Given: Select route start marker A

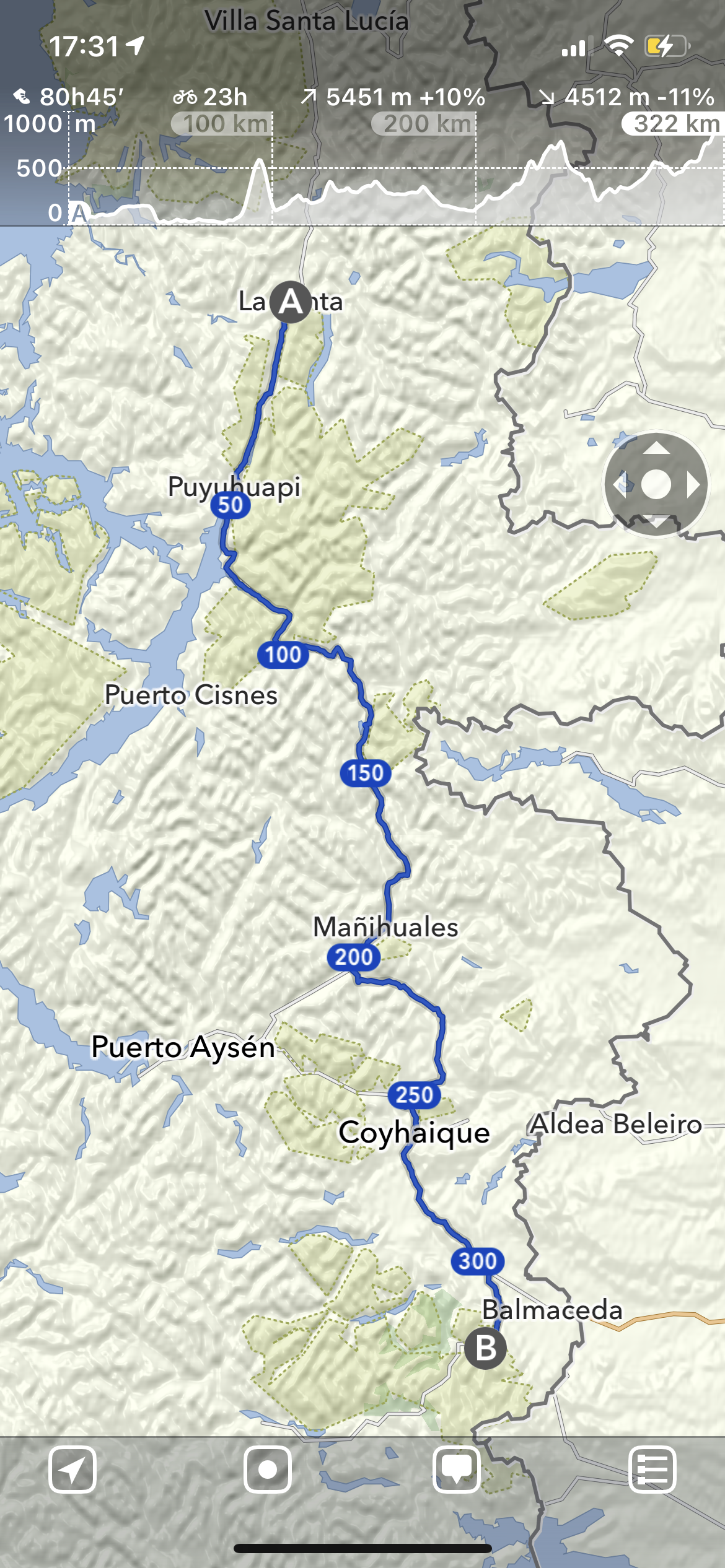Looking at the screenshot, I should pos(291,302).
